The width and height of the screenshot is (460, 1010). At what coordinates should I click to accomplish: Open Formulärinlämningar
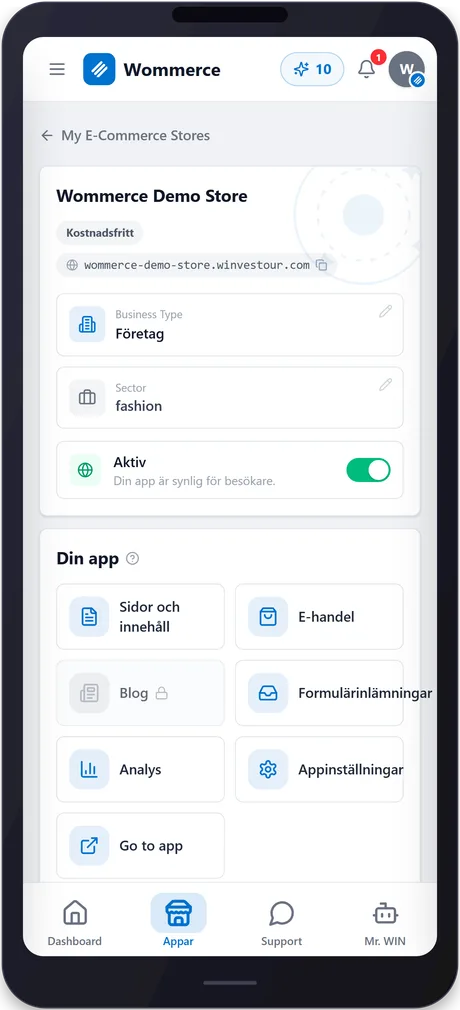tap(319, 693)
